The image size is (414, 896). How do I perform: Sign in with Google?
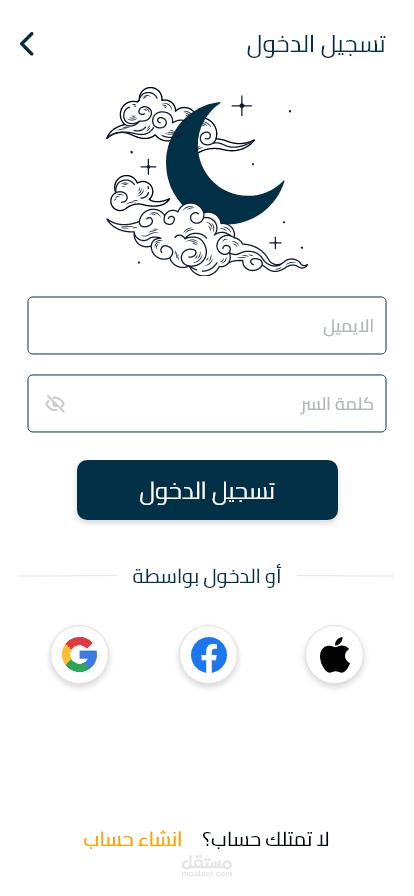coord(79,654)
